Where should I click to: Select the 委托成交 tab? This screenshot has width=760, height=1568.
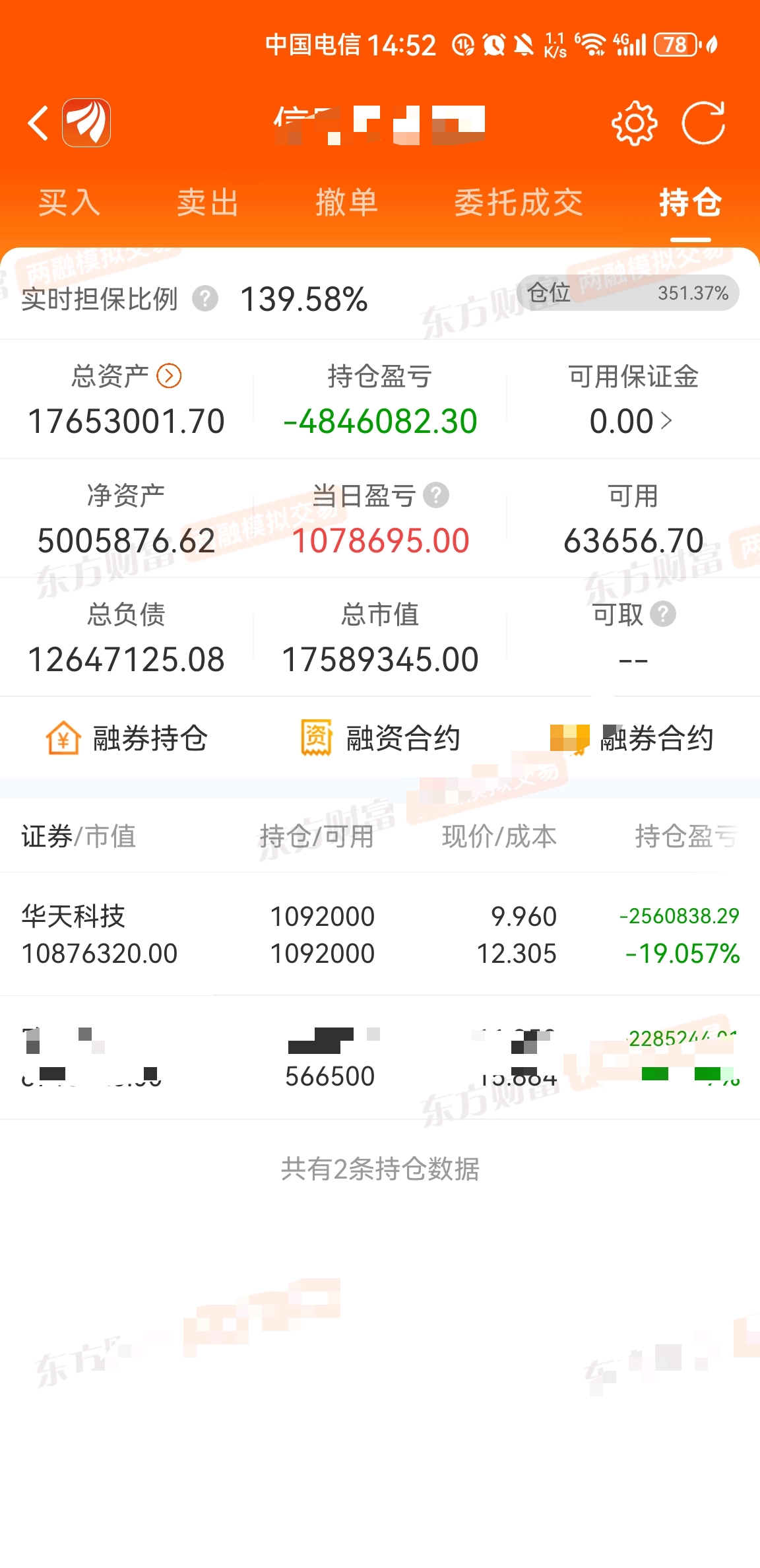(519, 202)
